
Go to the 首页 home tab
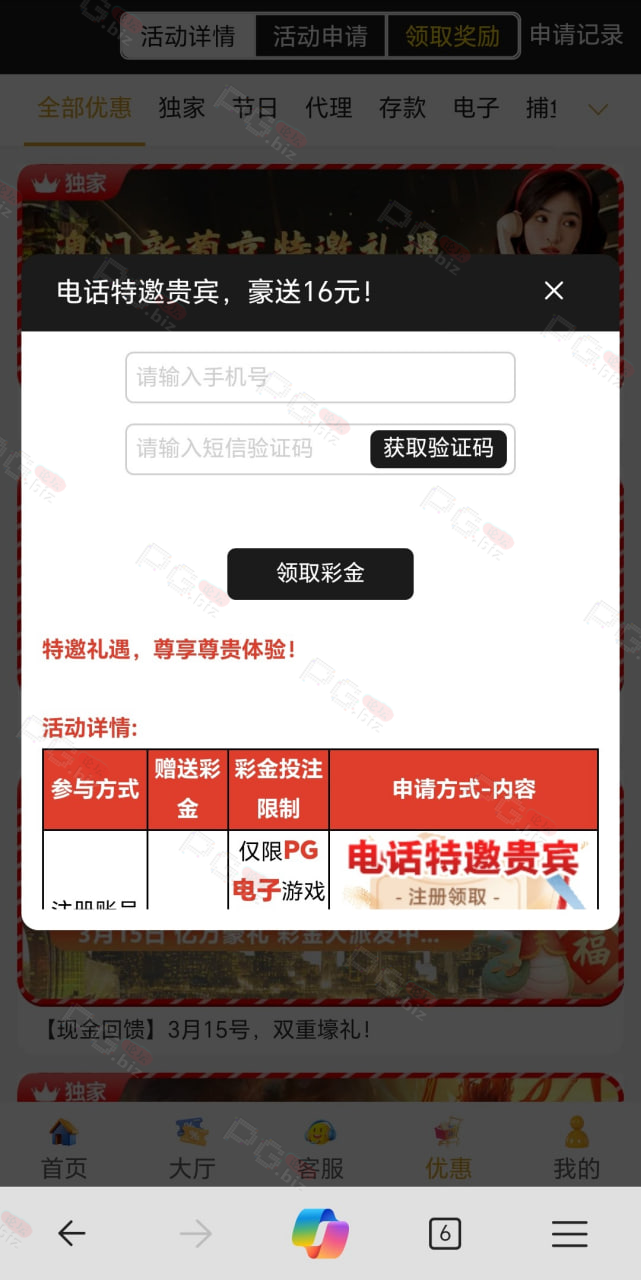tap(64, 1149)
